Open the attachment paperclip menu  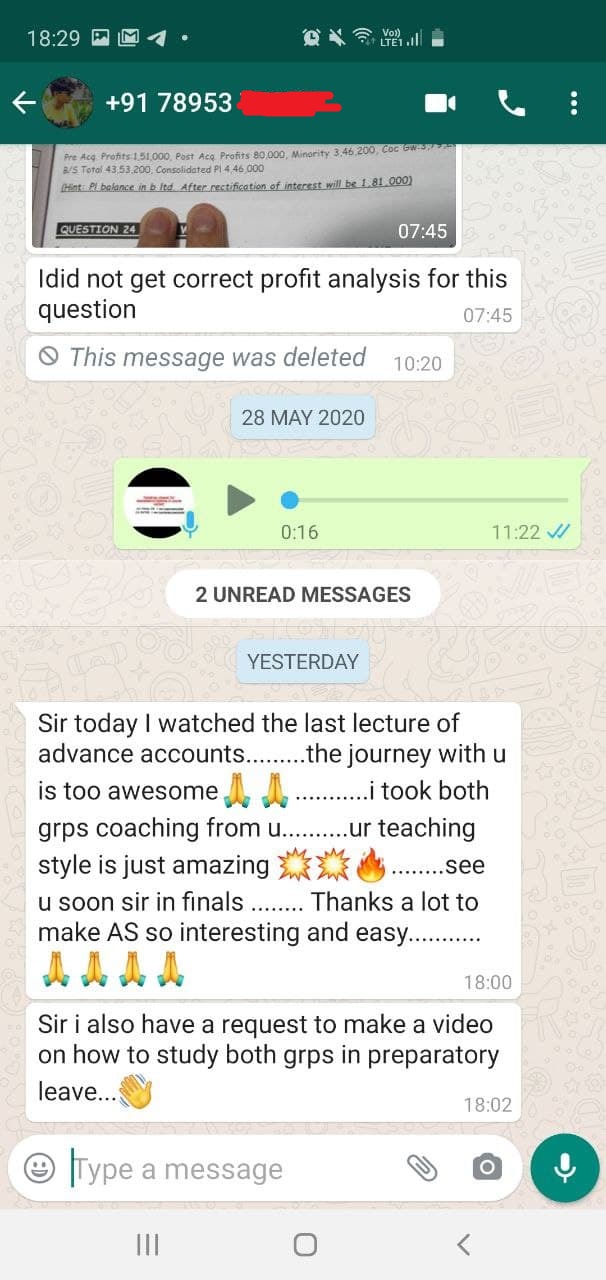(422, 1168)
